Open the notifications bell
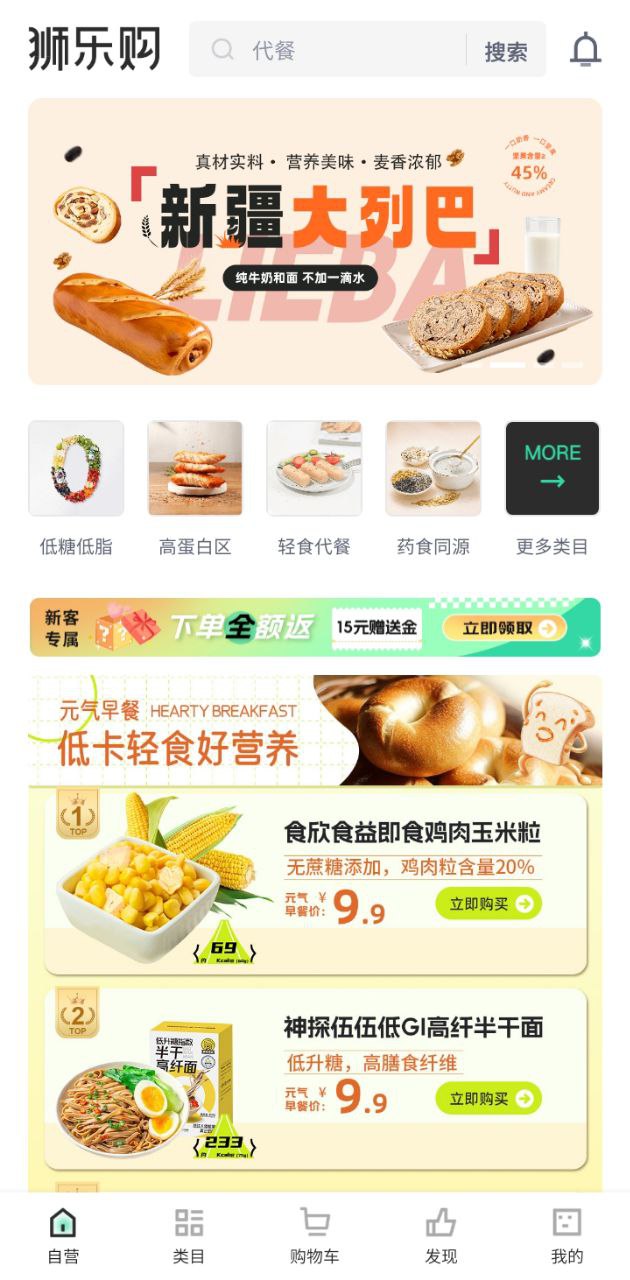The width and height of the screenshot is (630, 1280). (x=585, y=50)
